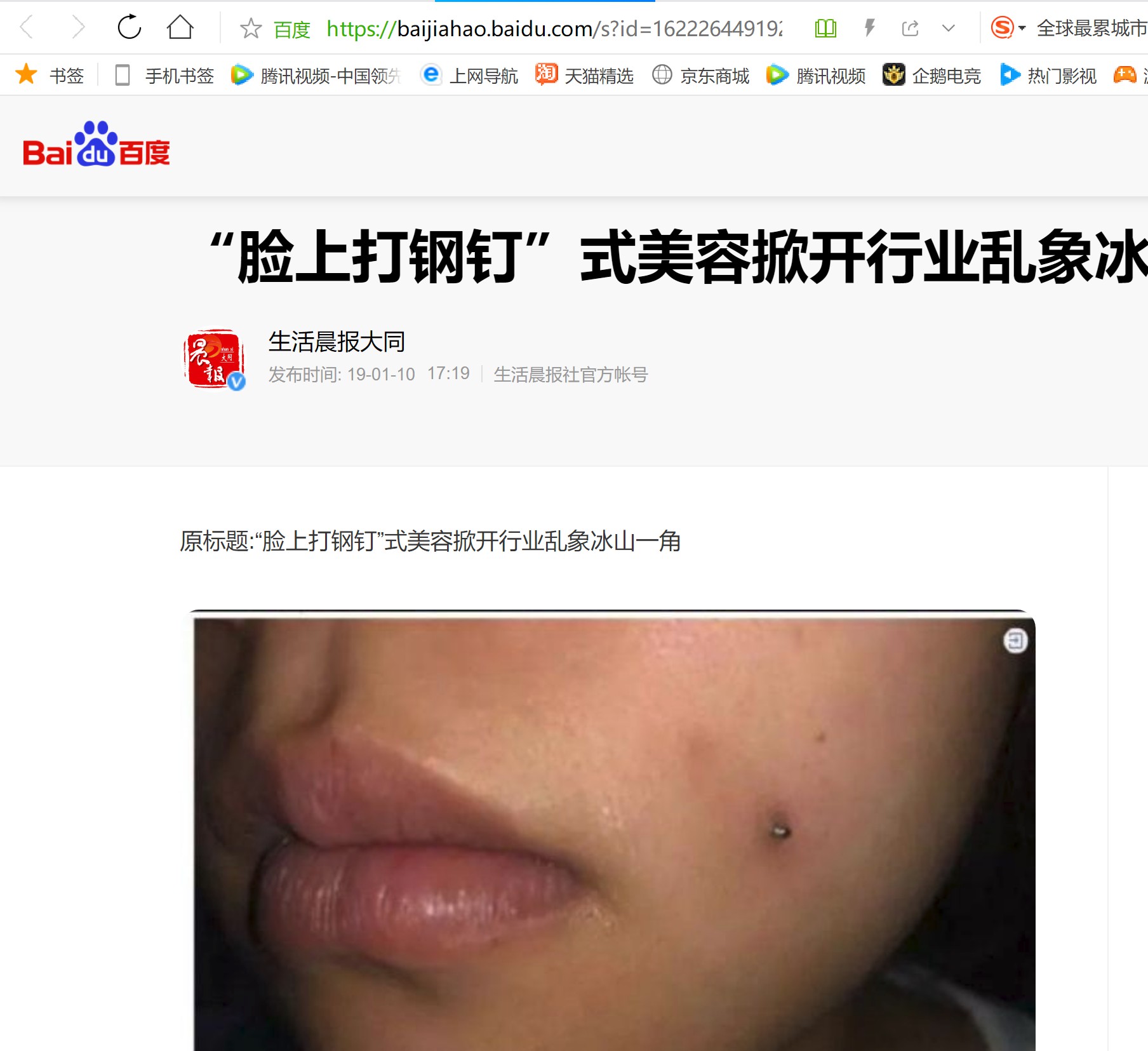Open the 京东商城 bookmark
1148x1051 pixels.
[701, 76]
